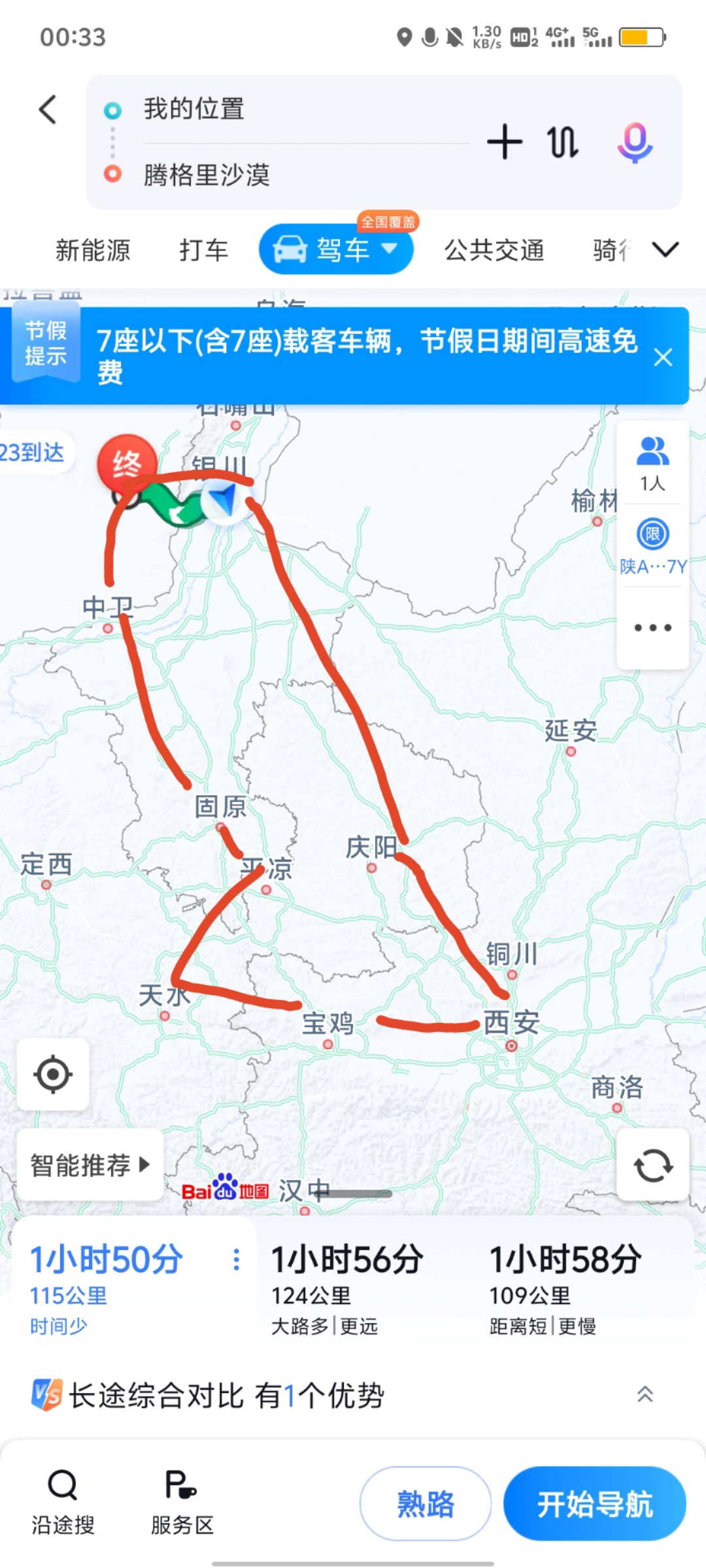Start voice input with the microphone
706x1568 pixels.
pyautogui.click(x=635, y=142)
